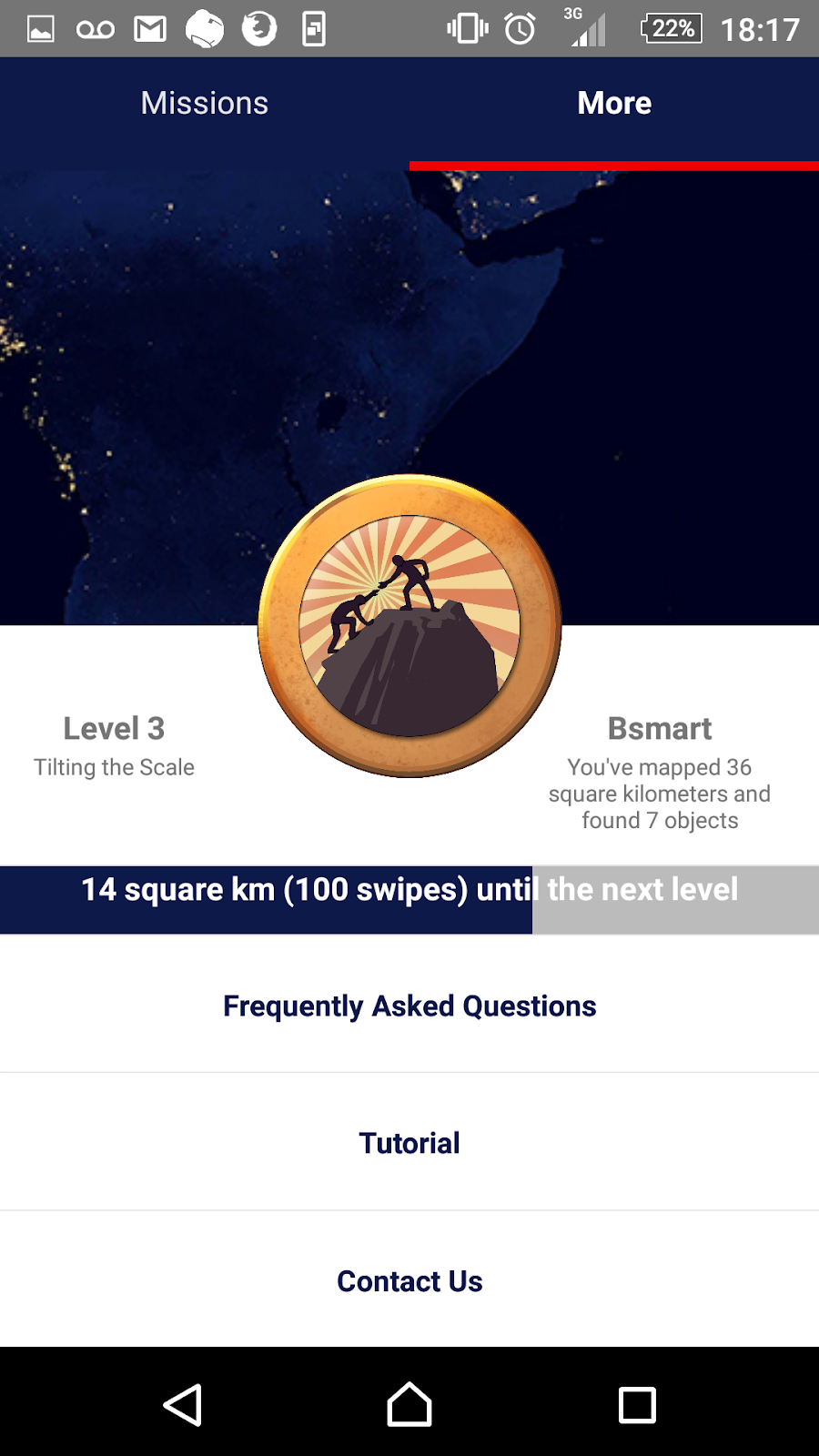
Task: Select the More tab
Action: [614, 104]
